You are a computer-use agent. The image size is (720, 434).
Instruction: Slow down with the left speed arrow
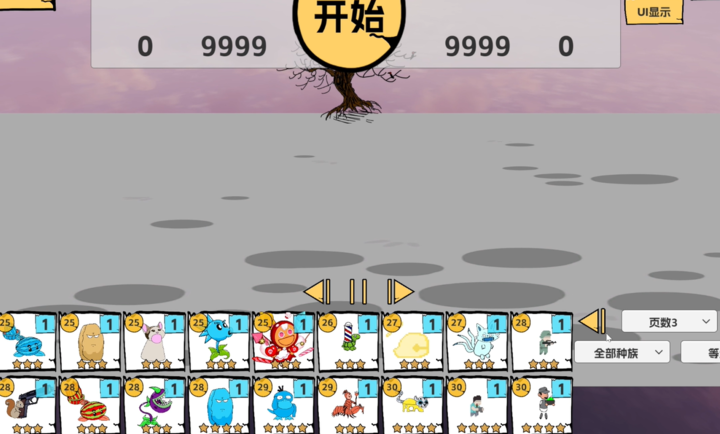coord(317,292)
